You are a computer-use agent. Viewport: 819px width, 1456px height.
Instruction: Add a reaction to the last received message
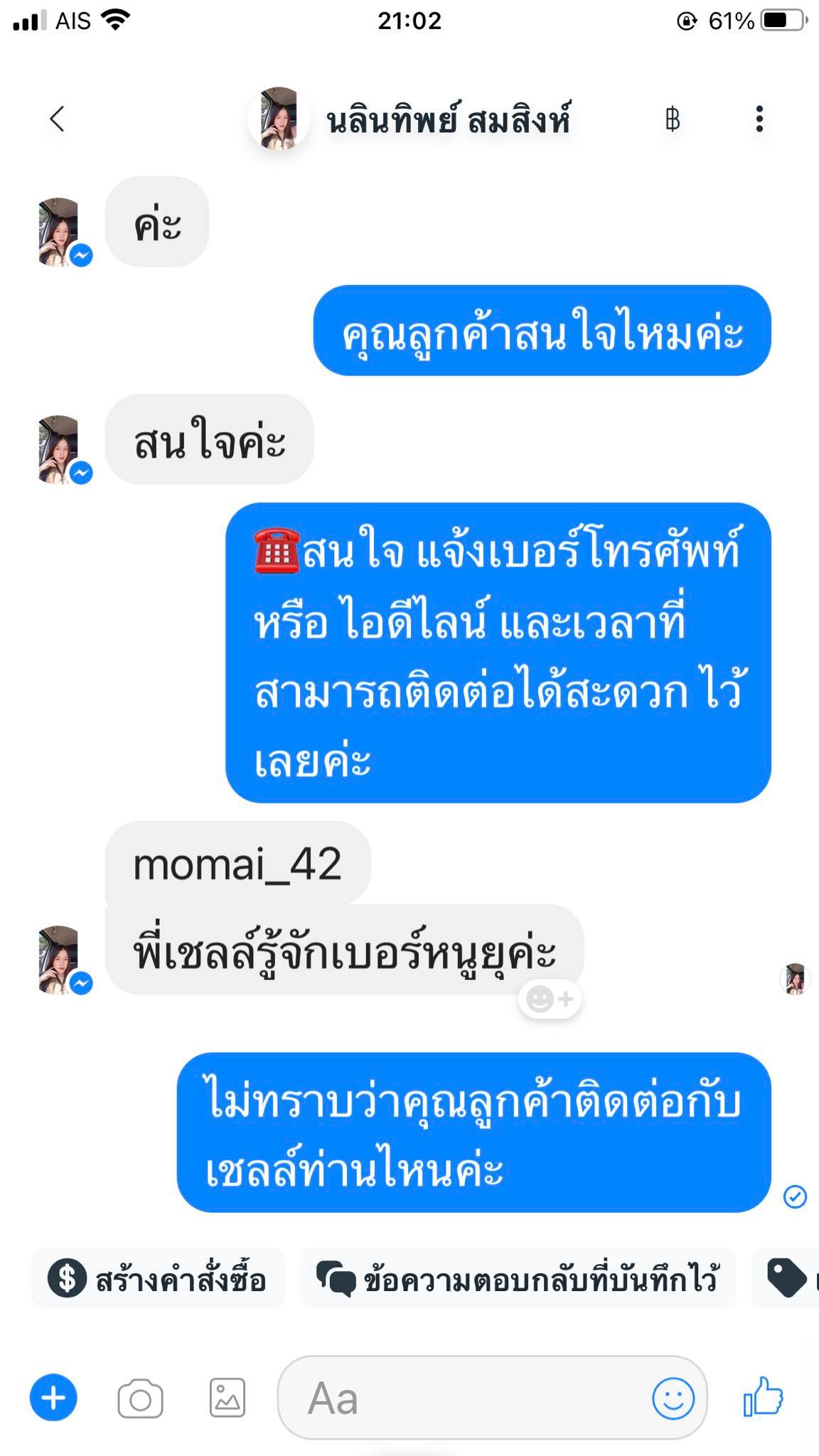[550, 1000]
